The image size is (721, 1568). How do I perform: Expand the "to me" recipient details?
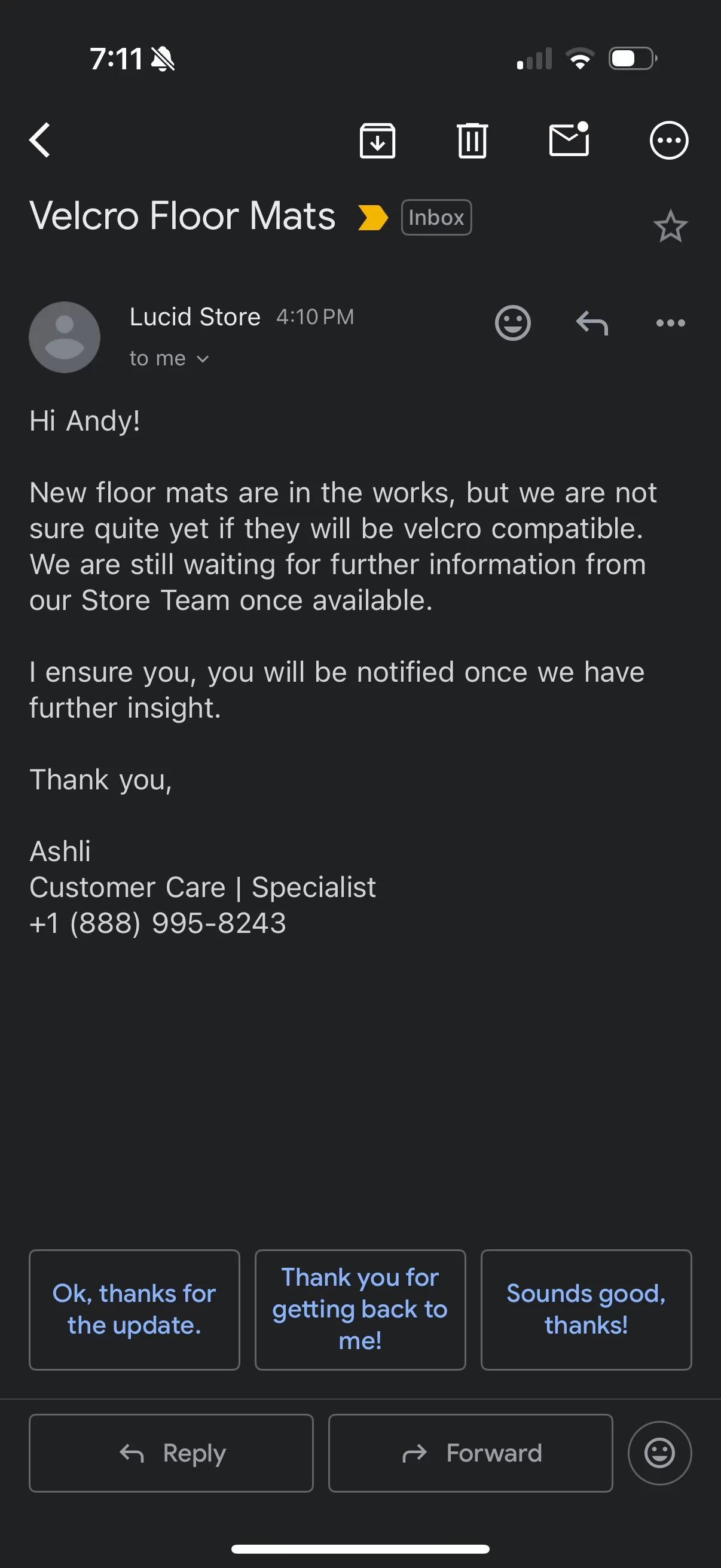(x=169, y=359)
